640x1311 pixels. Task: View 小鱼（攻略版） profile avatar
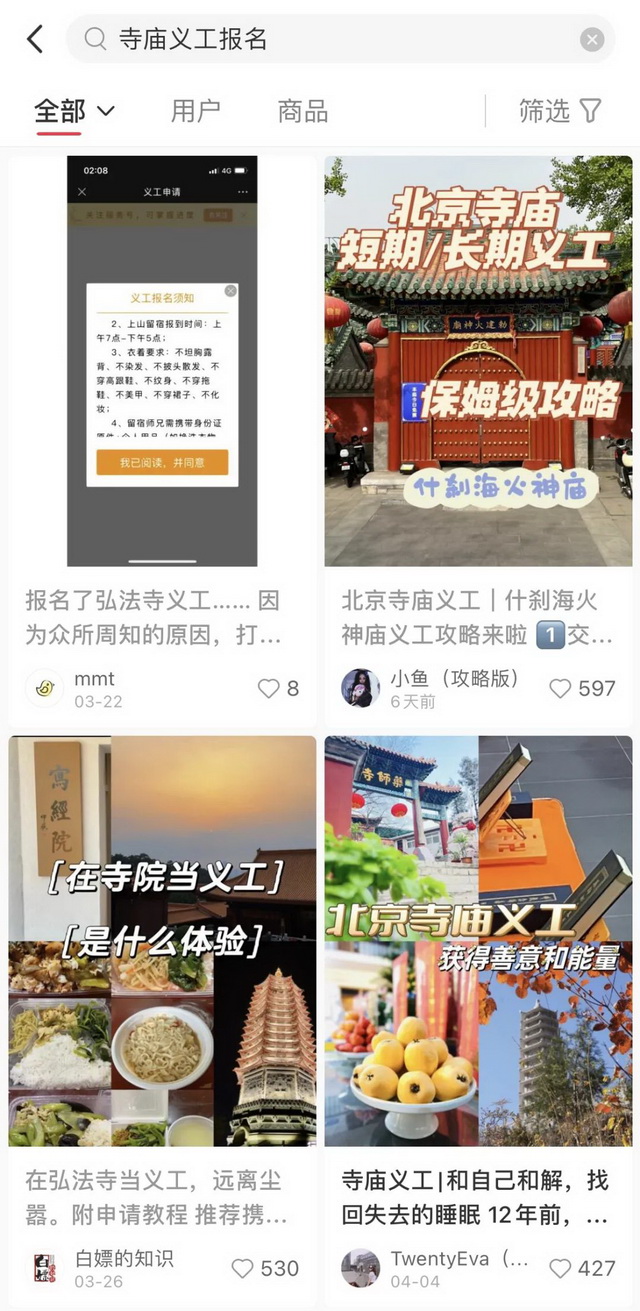(360, 688)
